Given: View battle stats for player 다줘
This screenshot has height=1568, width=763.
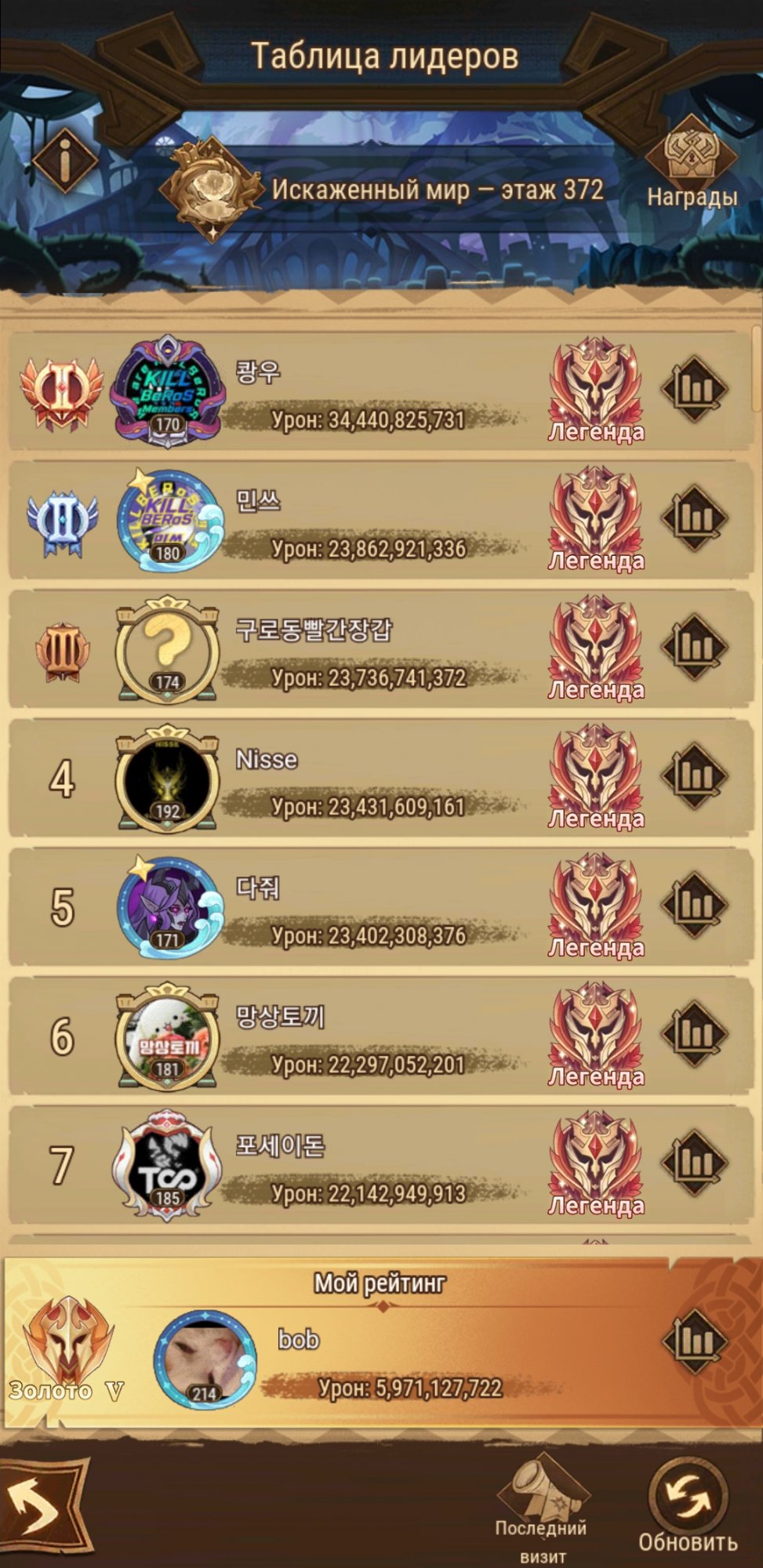Looking at the screenshot, I should click(694, 905).
